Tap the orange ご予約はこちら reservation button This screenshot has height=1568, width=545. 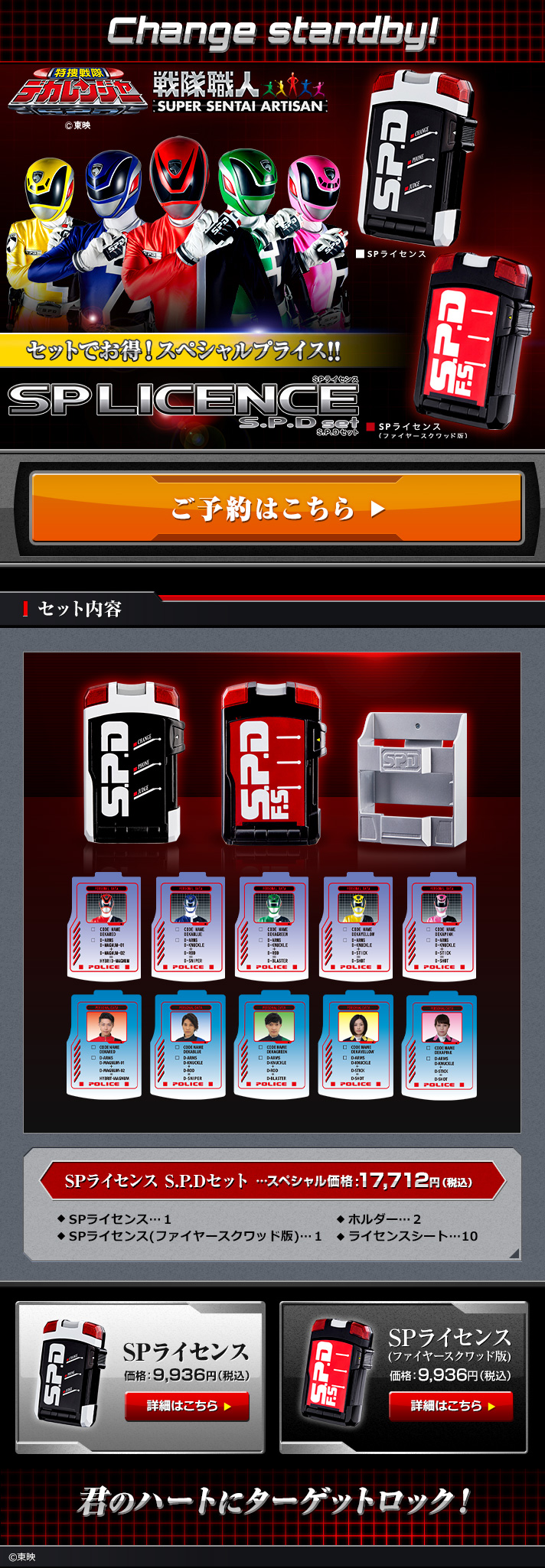tap(276, 509)
